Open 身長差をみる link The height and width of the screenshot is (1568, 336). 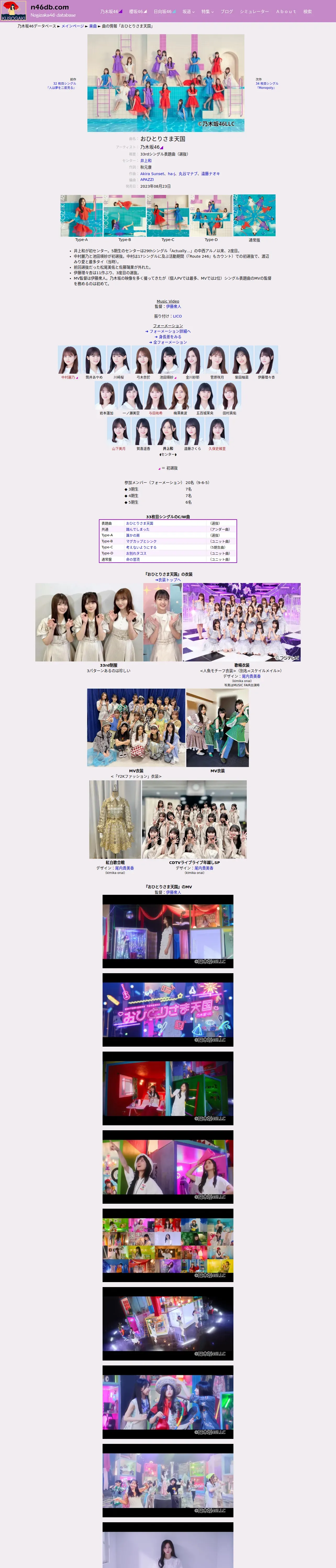point(168,337)
